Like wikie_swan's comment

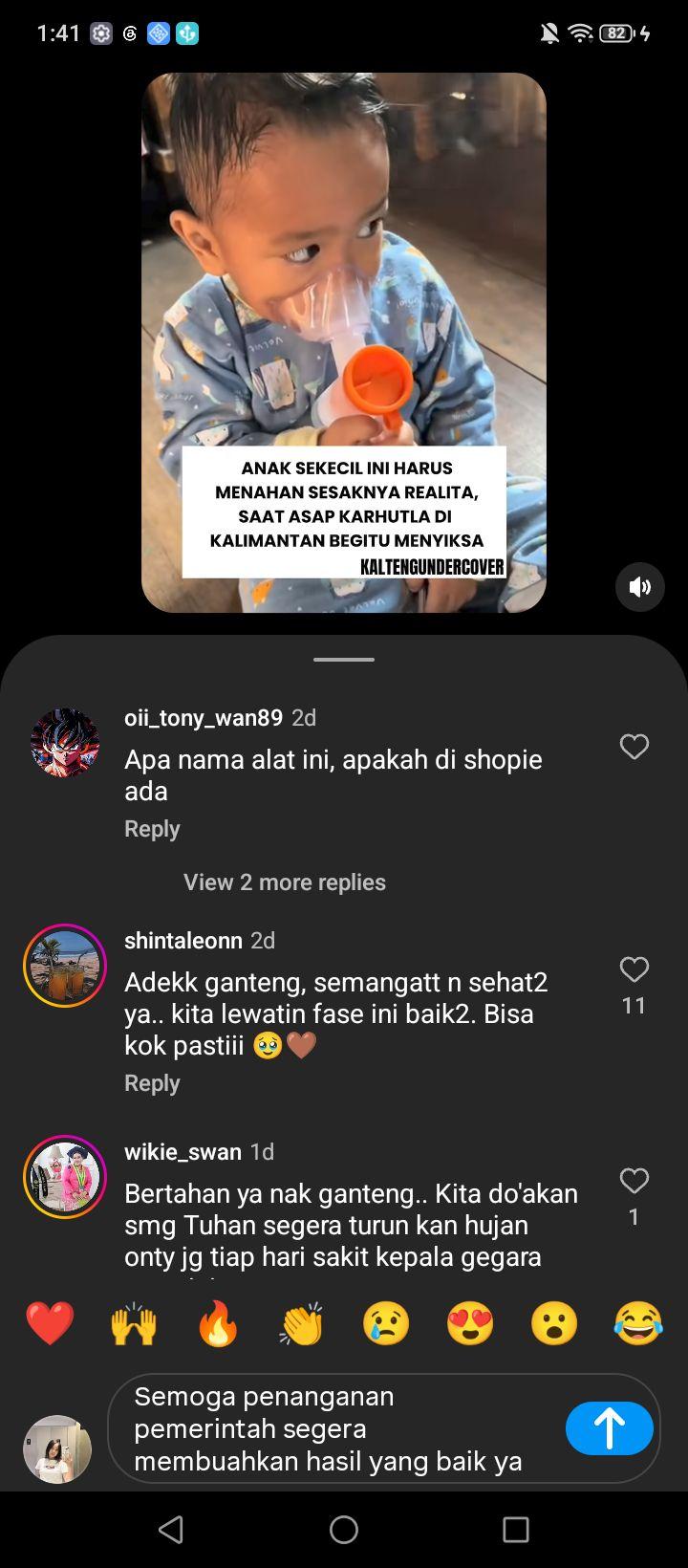click(x=634, y=1181)
